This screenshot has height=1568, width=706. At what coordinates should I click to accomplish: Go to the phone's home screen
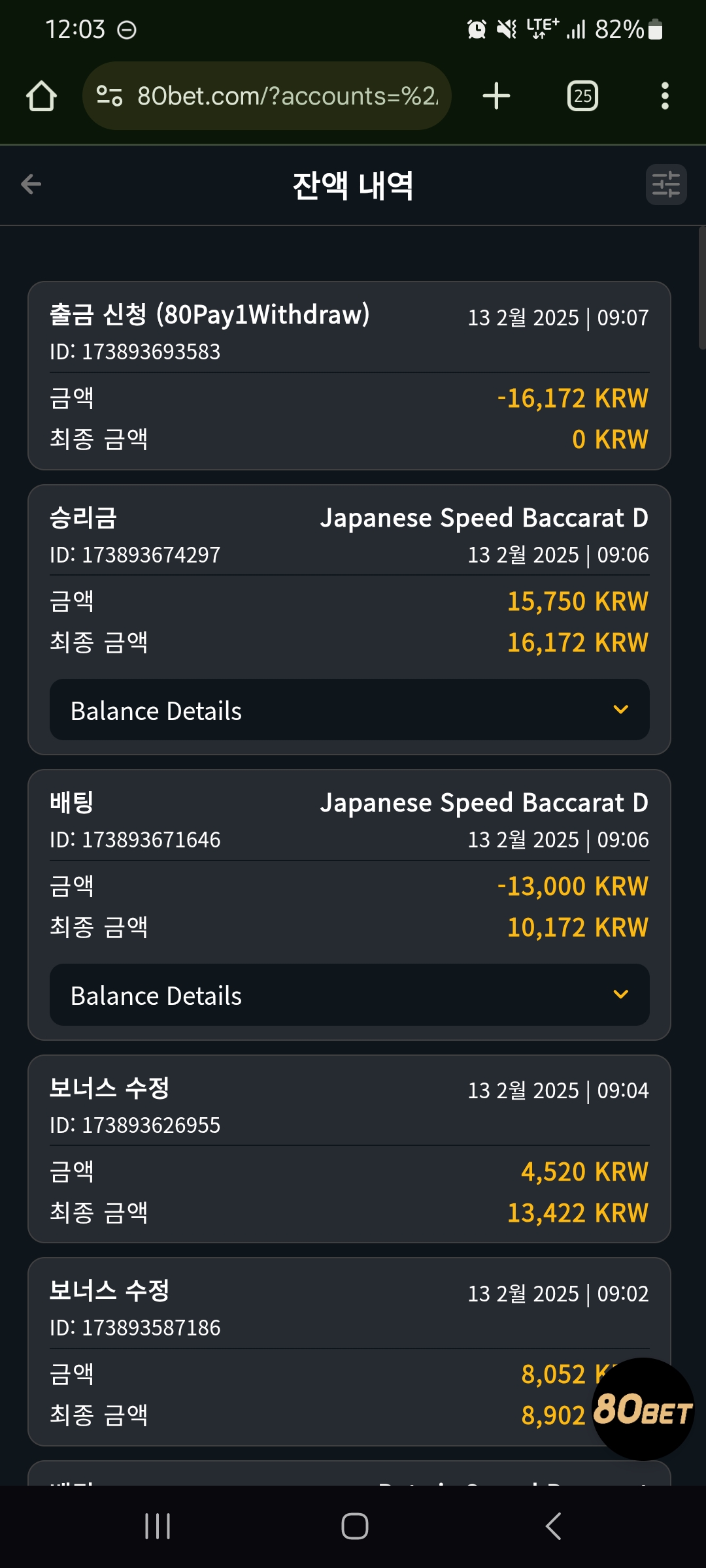355,1526
